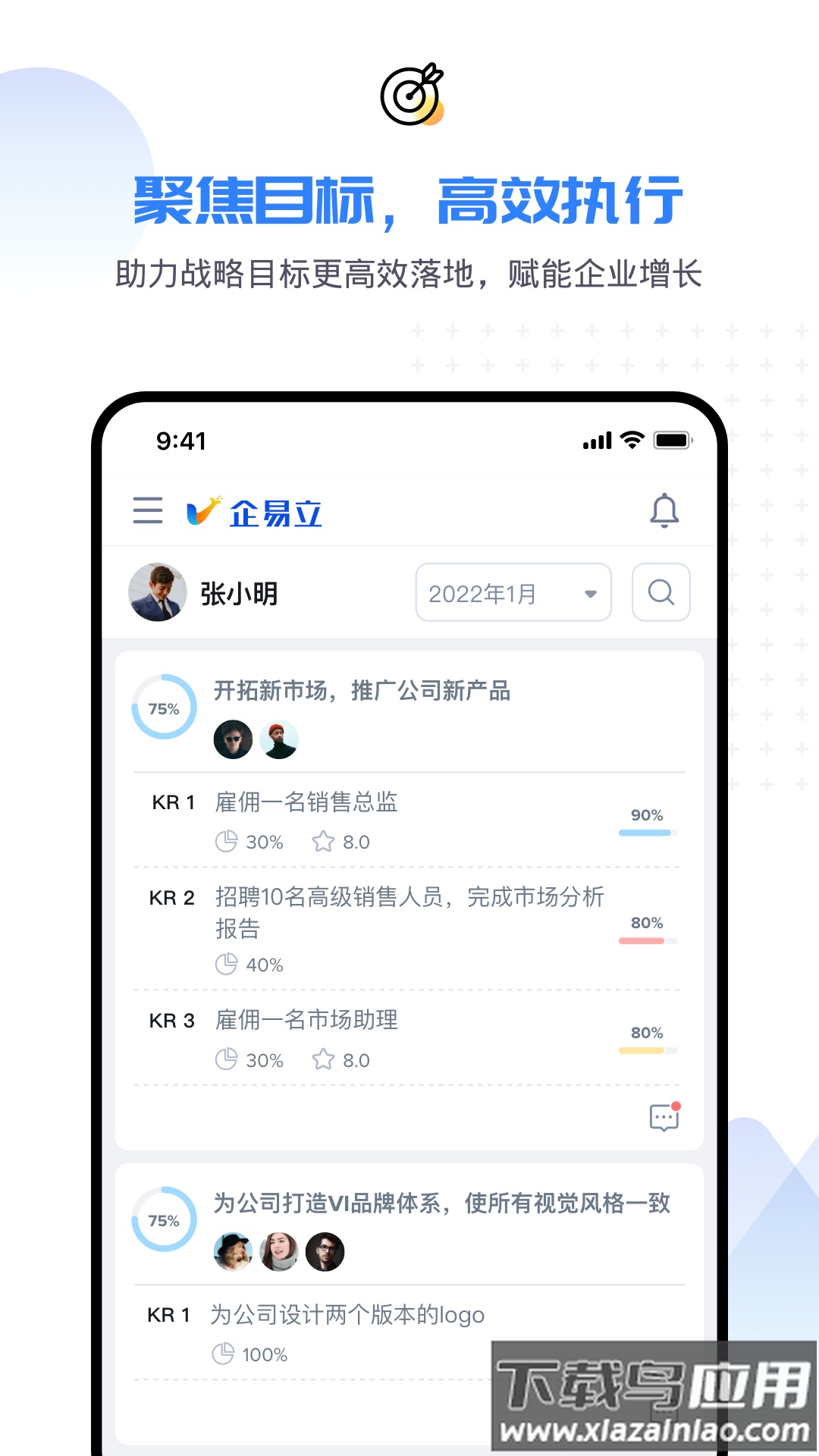Open search with the magnifier icon
Image resolution: width=819 pixels, height=1456 pixels.
[x=661, y=592]
